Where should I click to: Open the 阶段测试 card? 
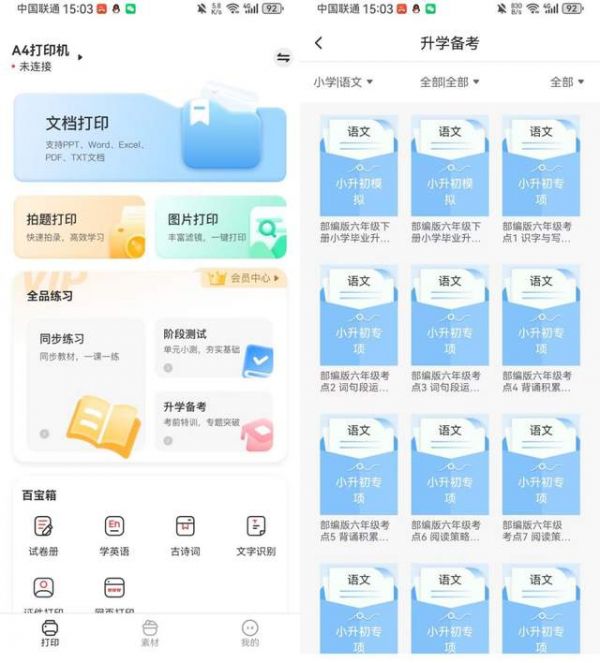pyautogui.click(x=214, y=348)
